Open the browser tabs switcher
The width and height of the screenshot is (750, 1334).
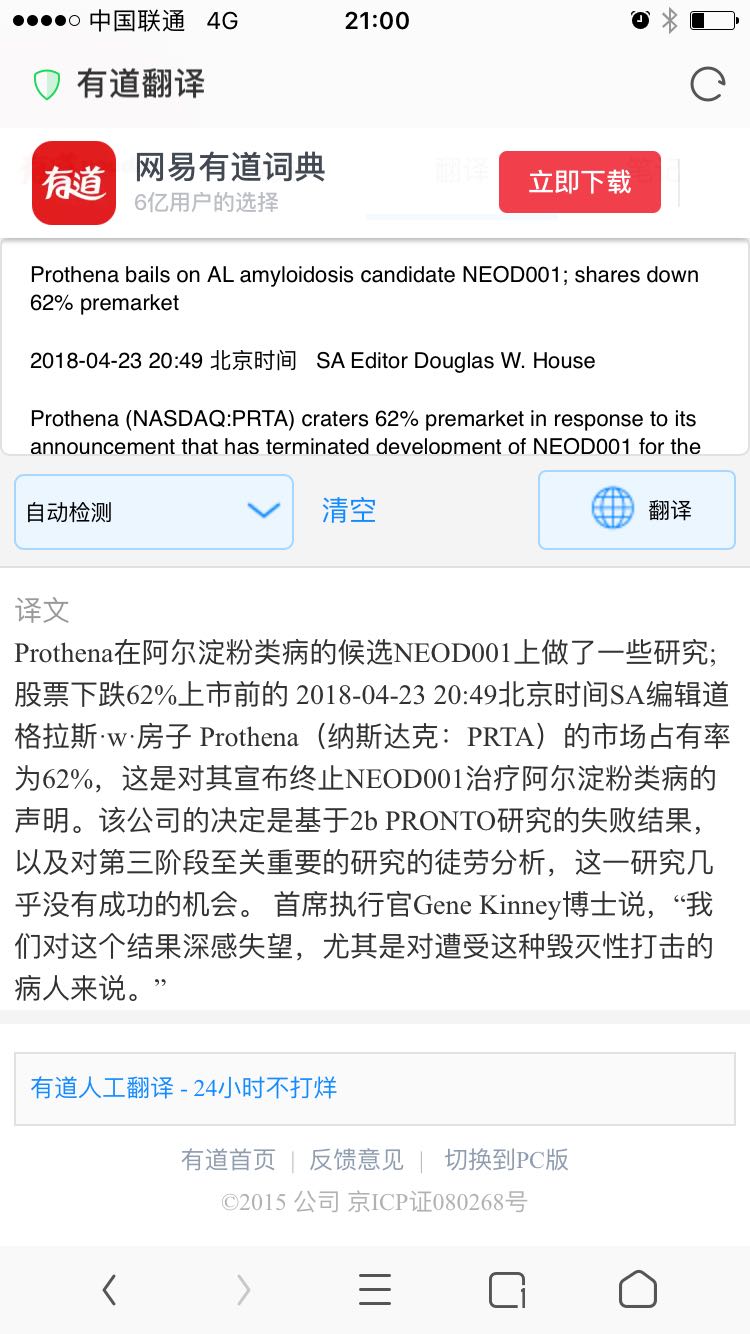click(507, 1290)
